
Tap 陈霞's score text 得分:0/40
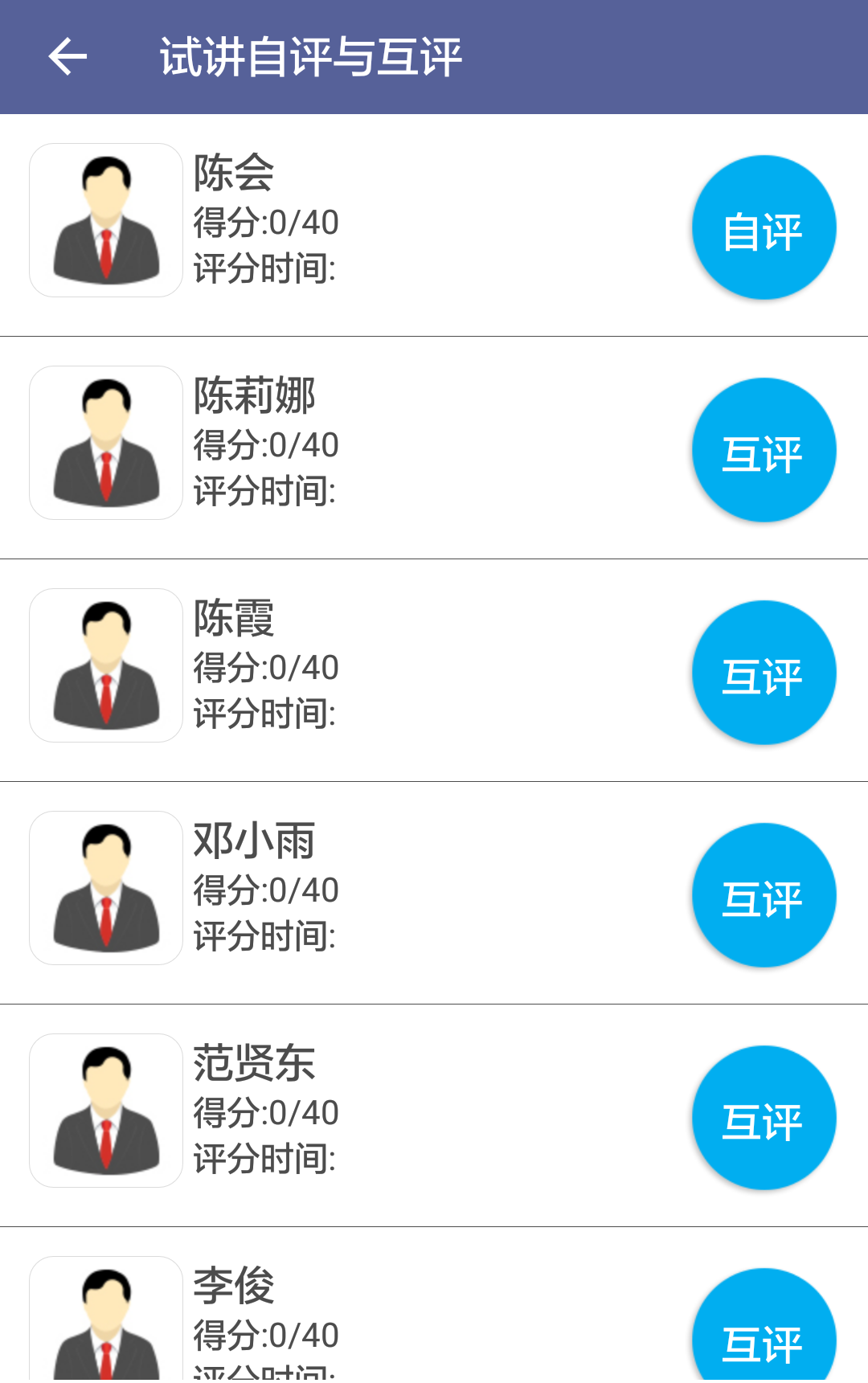(267, 668)
